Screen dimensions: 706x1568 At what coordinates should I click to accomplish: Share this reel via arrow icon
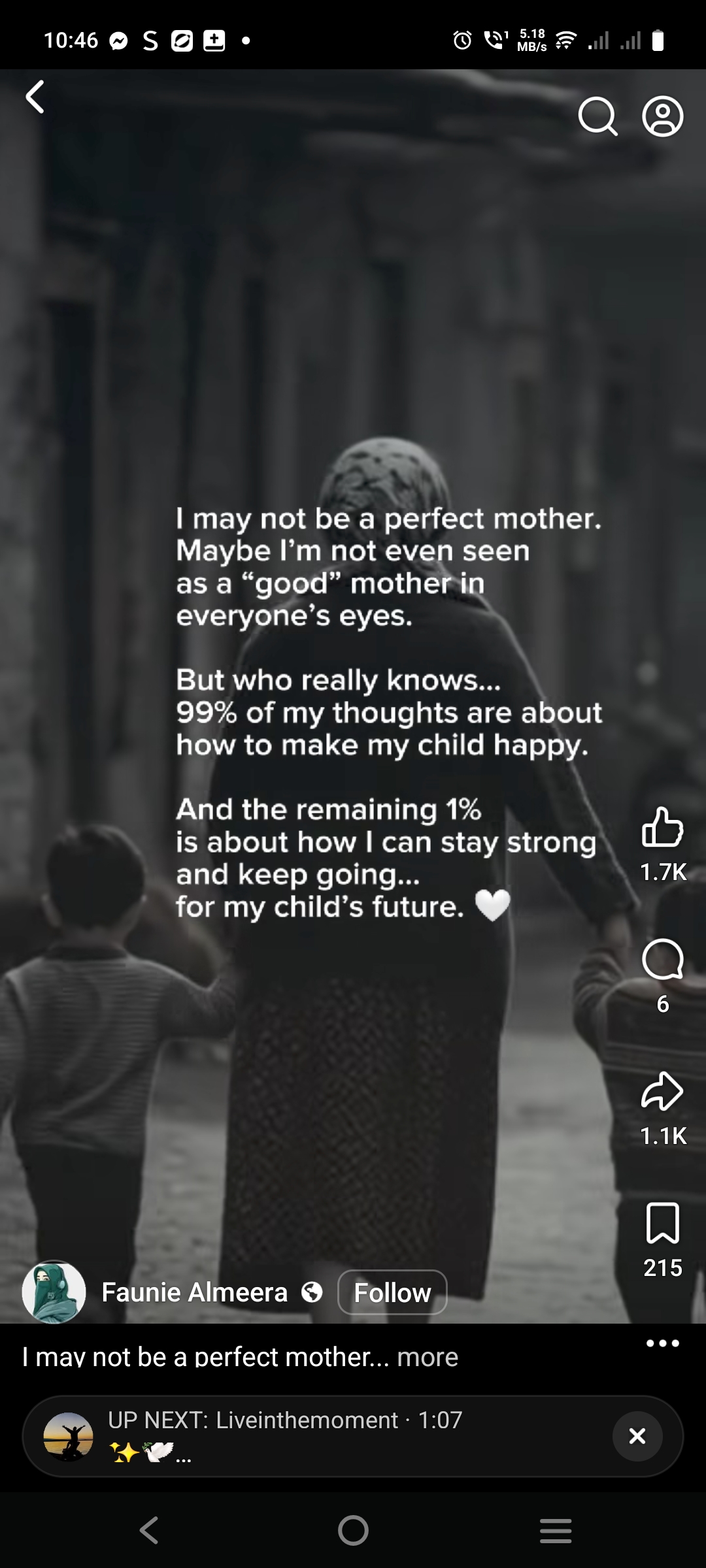click(x=662, y=1092)
